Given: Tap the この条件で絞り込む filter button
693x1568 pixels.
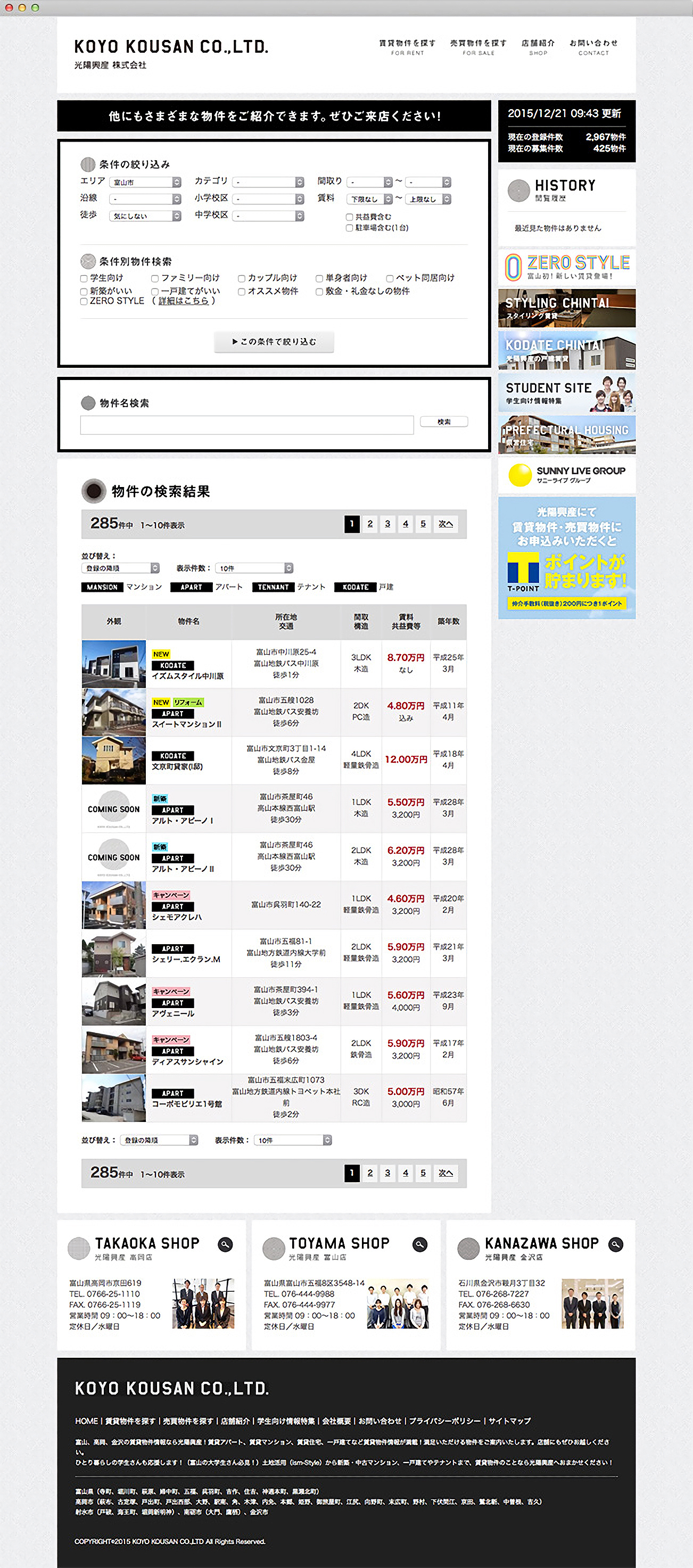Looking at the screenshot, I should click(274, 342).
